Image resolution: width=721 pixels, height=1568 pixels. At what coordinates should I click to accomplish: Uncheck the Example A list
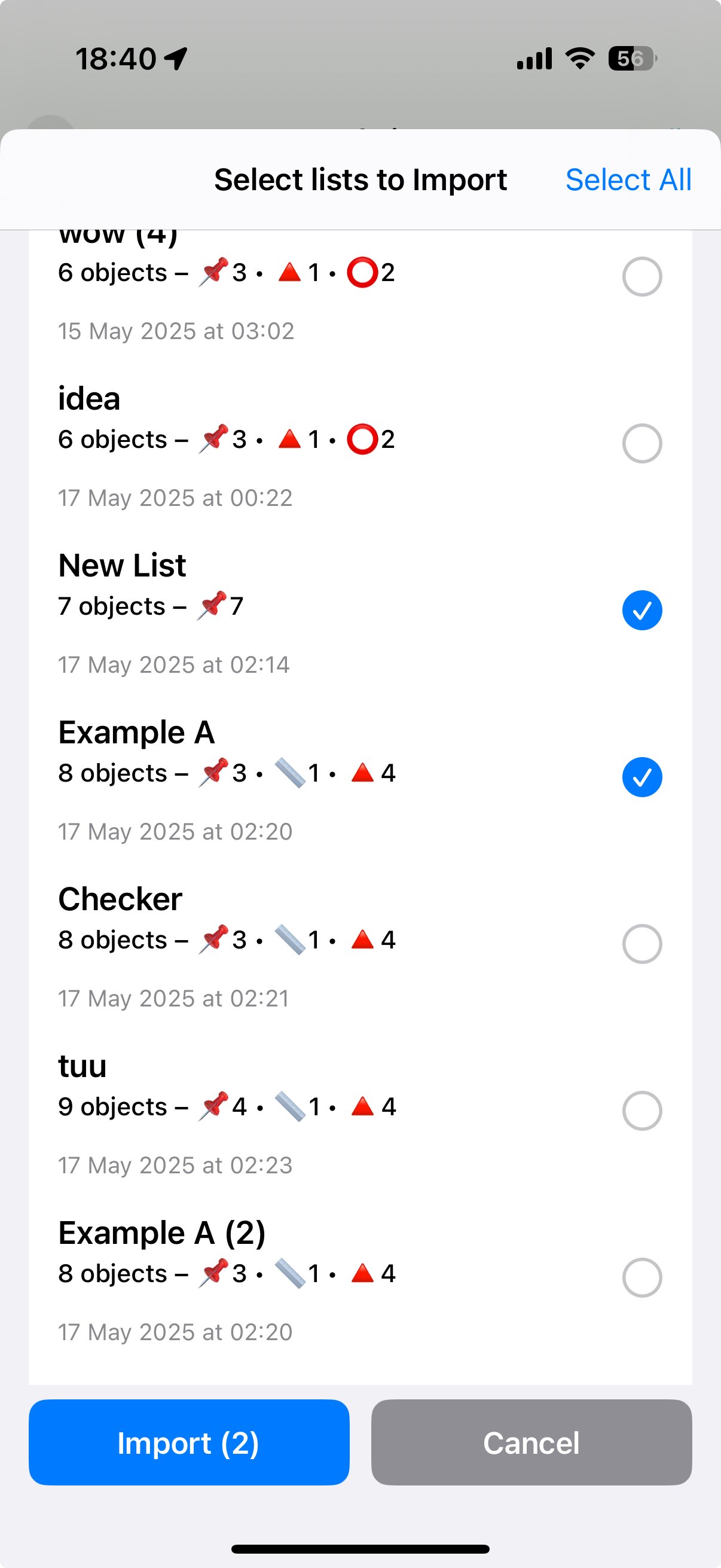click(642, 777)
